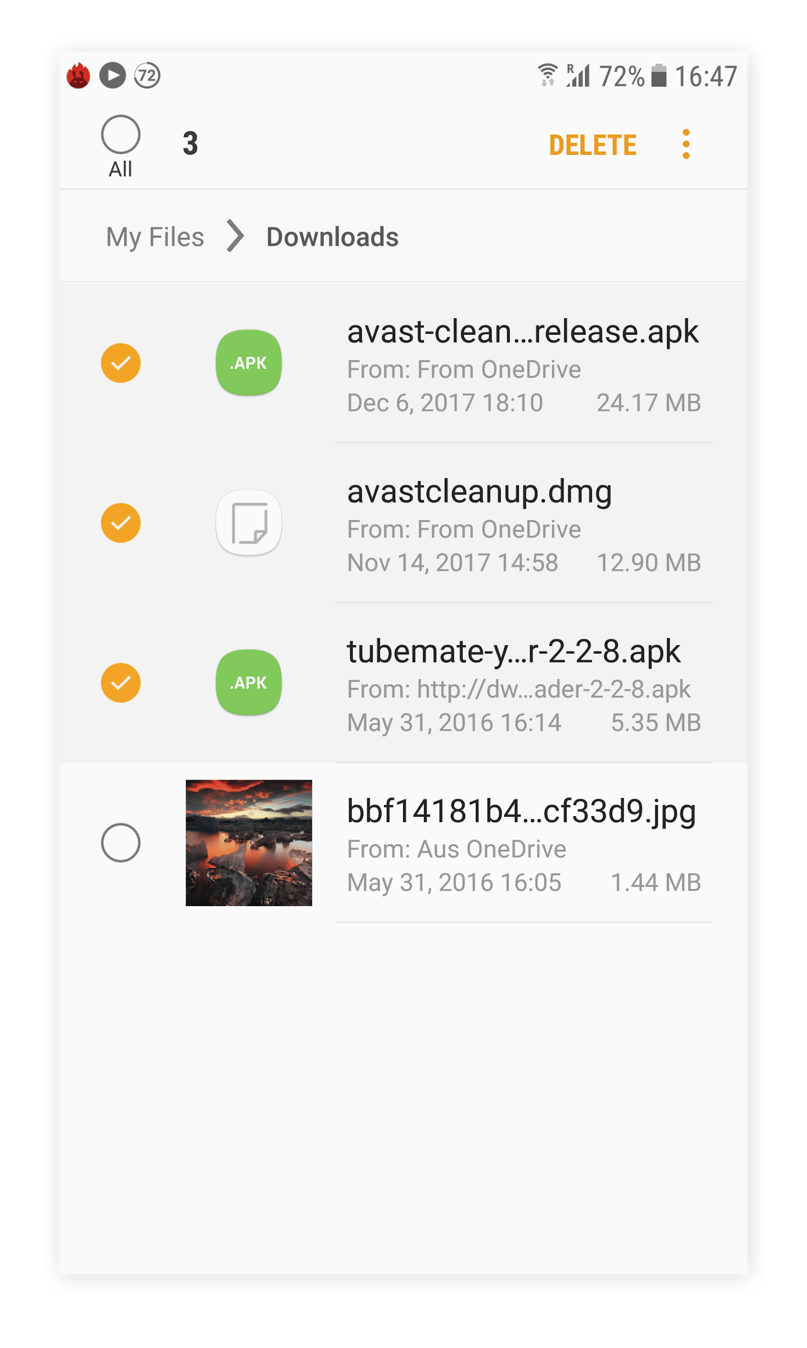Click the breadcrumb chevron after My Files
This screenshot has height=1348, width=807.
(x=235, y=237)
